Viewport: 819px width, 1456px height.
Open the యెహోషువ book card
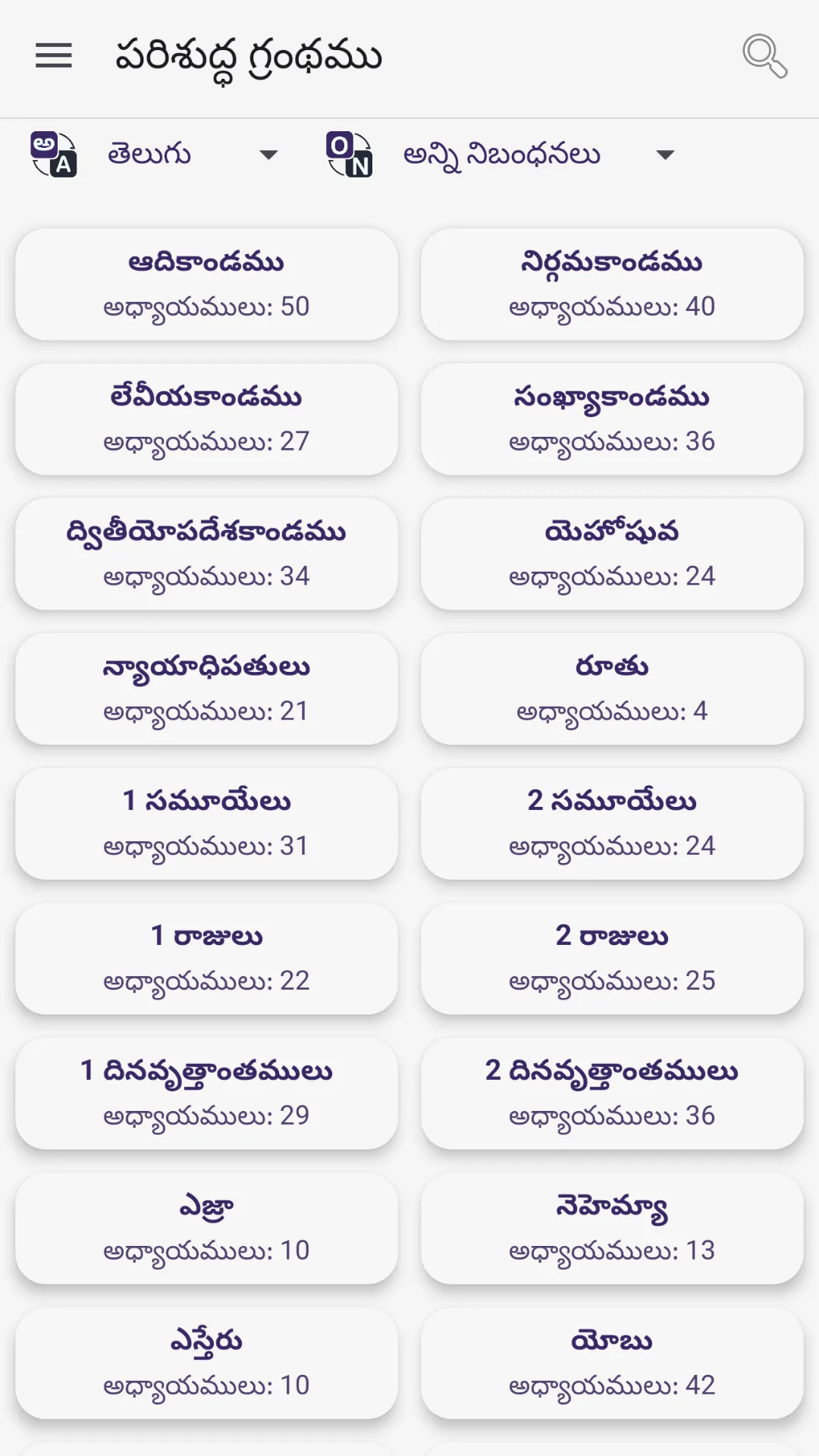pos(612,554)
